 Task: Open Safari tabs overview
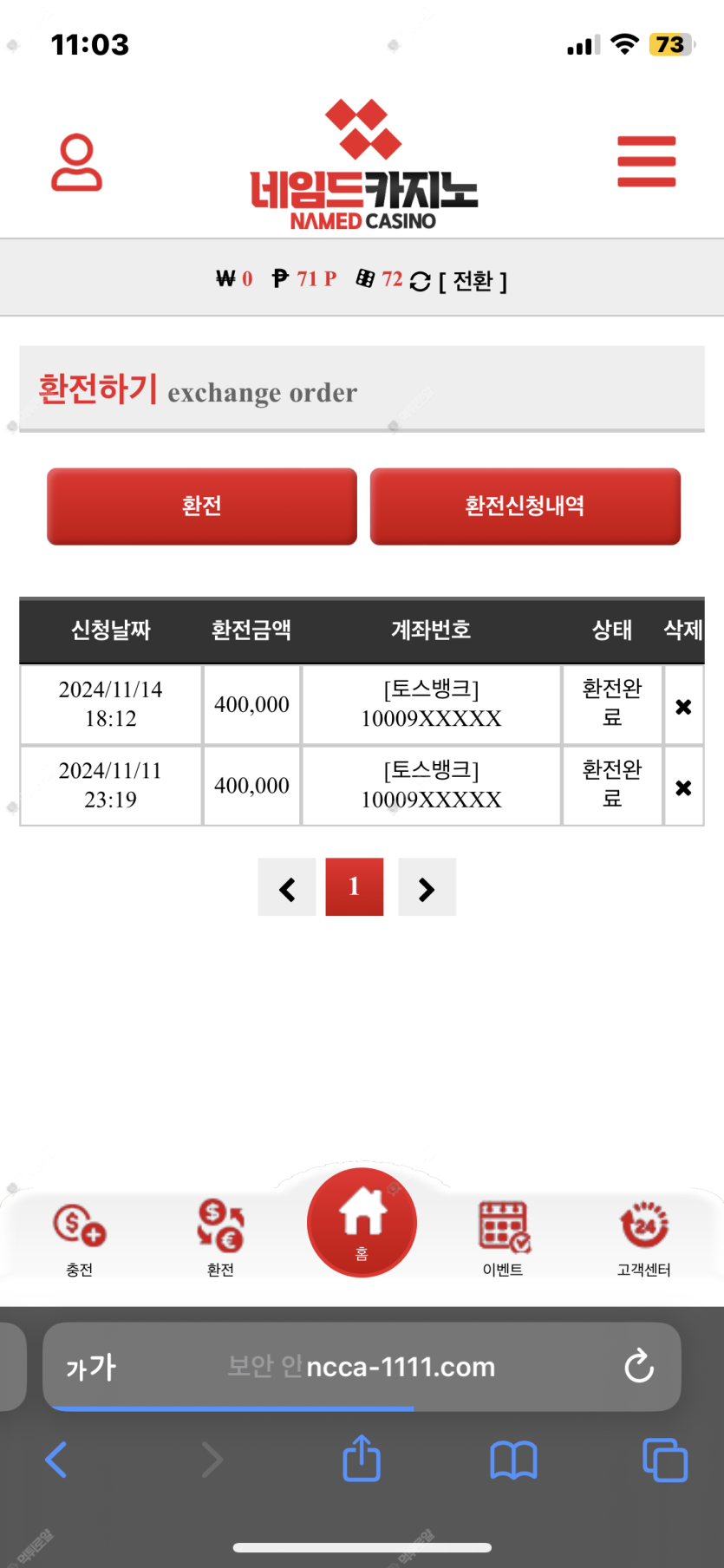tap(665, 1460)
